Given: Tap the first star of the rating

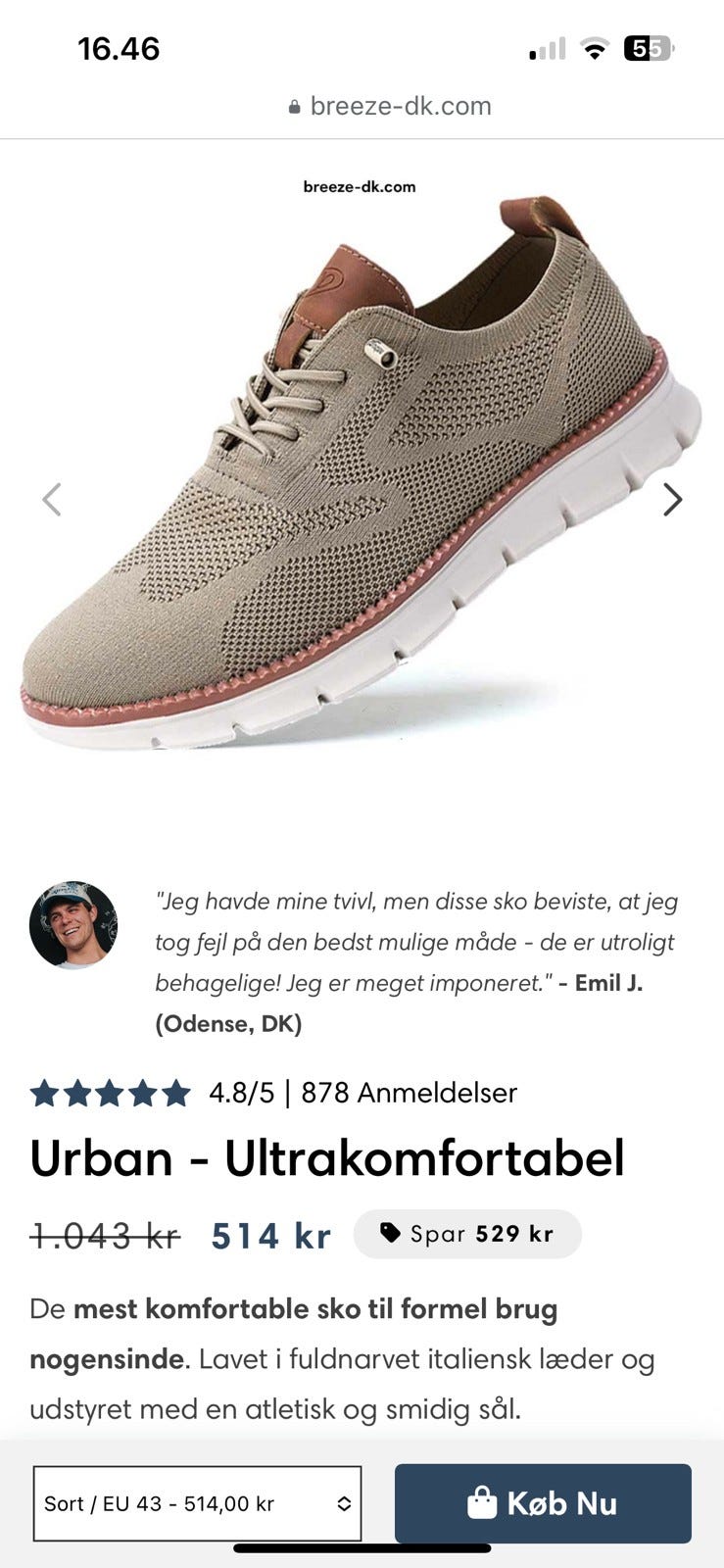Looking at the screenshot, I should coord(45,1092).
